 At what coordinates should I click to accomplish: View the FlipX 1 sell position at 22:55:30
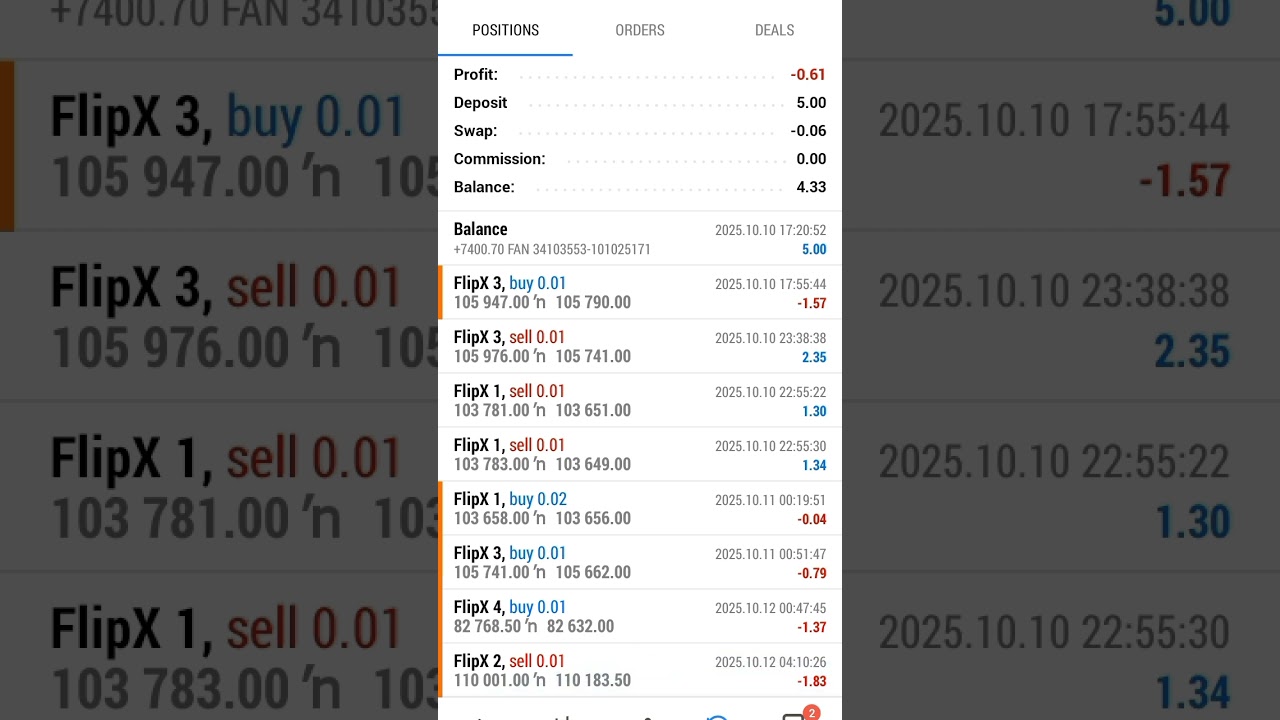640,455
